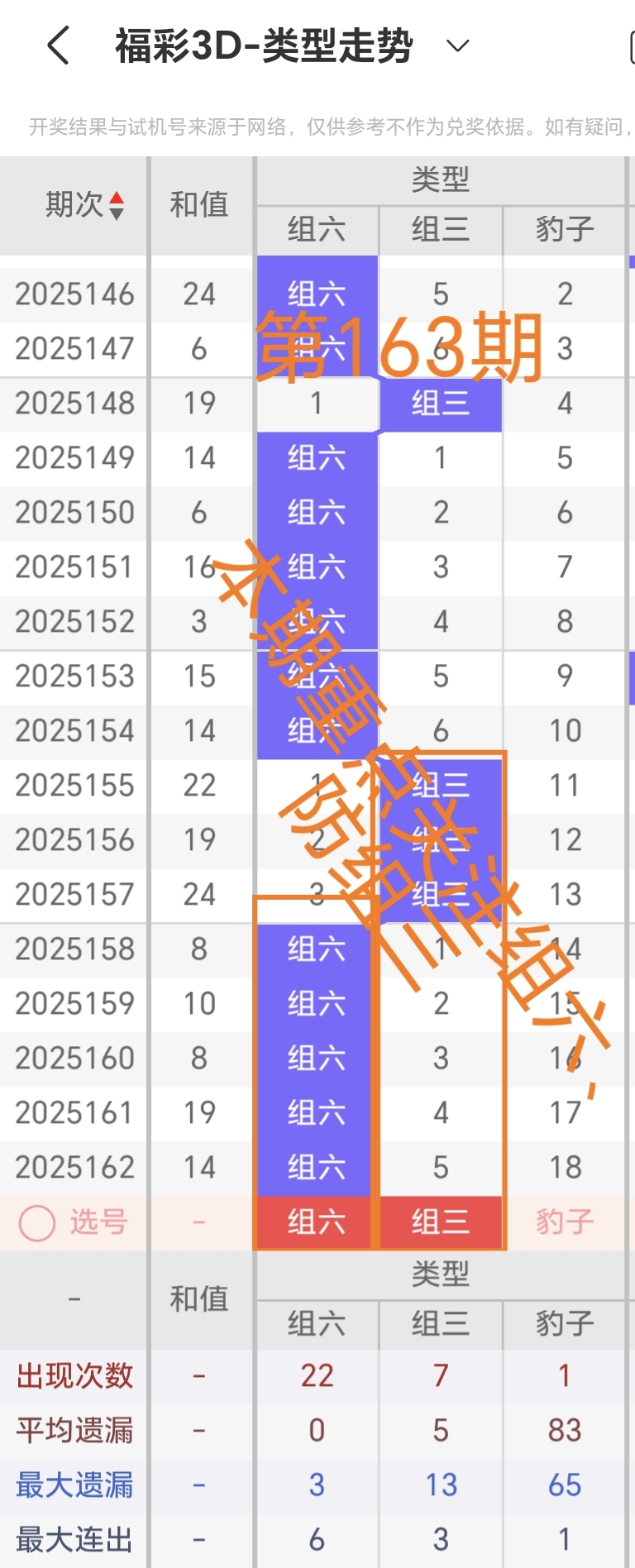The height and width of the screenshot is (1568, 635).
Task: Click the back arrow to exit 类型走势
Action: pyautogui.click(x=56, y=47)
